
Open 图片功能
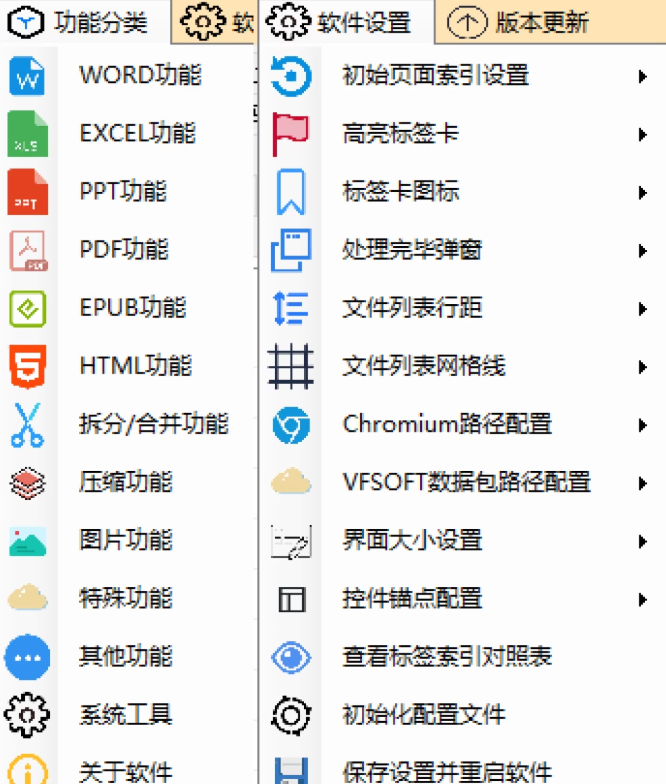click(x=125, y=540)
